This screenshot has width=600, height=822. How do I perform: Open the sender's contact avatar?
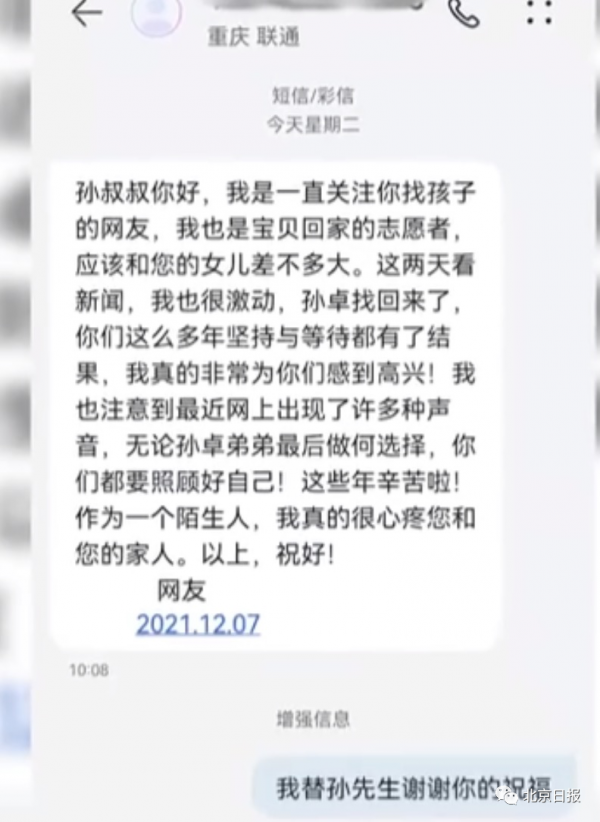(x=157, y=16)
